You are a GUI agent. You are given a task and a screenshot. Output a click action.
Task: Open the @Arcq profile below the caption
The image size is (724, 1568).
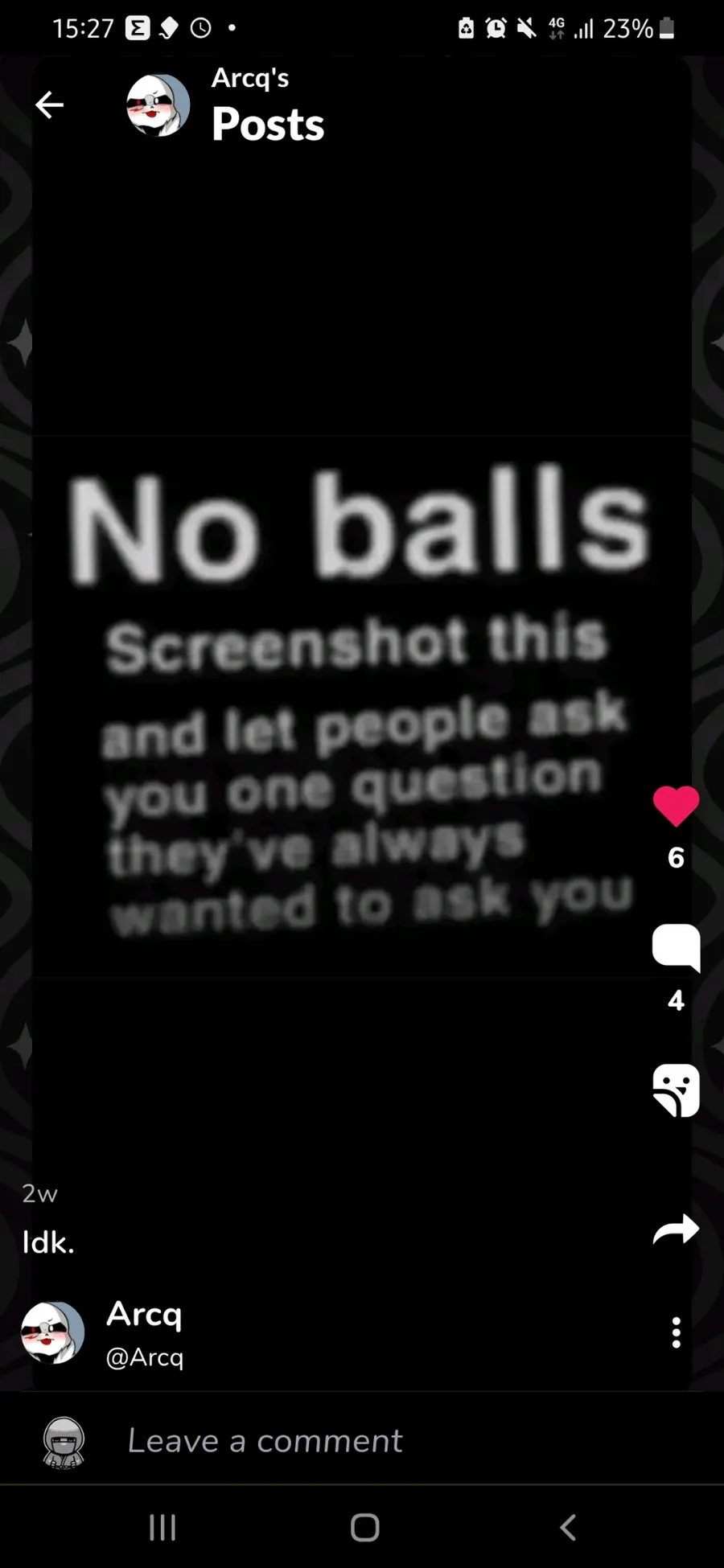(145, 1357)
